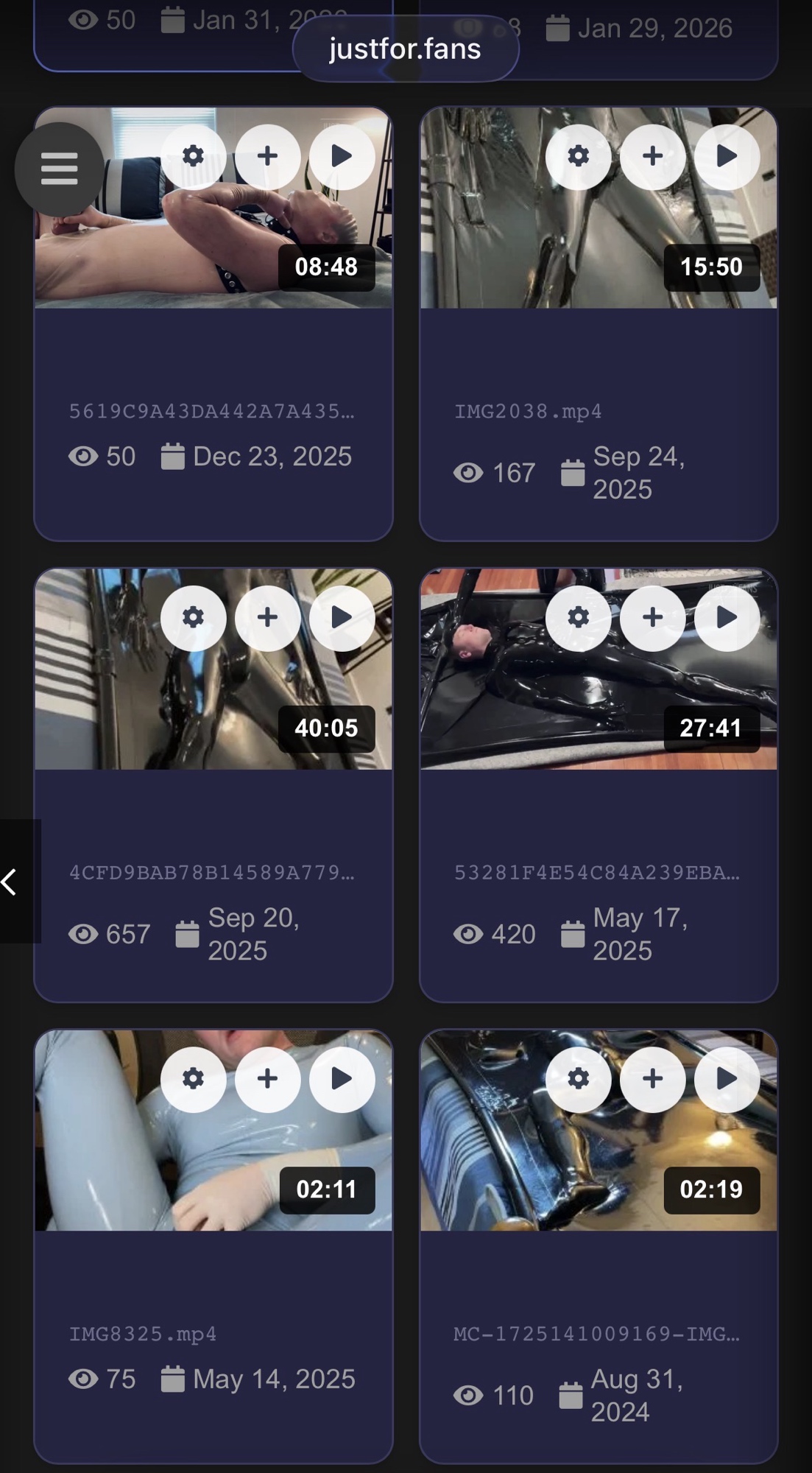Open settings for the 40:05 video

(x=193, y=617)
